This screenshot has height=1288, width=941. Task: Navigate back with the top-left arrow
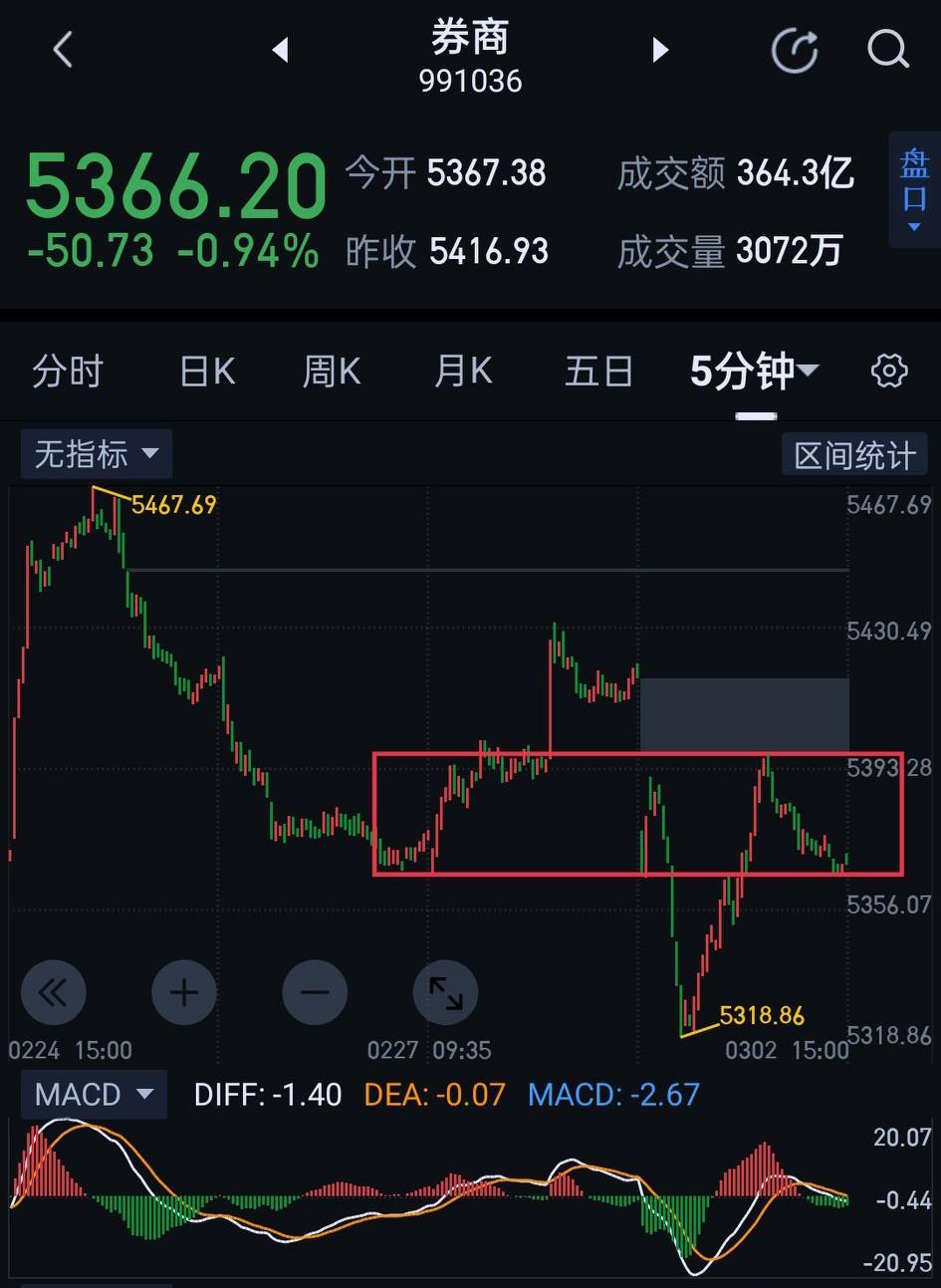coord(62,50)
